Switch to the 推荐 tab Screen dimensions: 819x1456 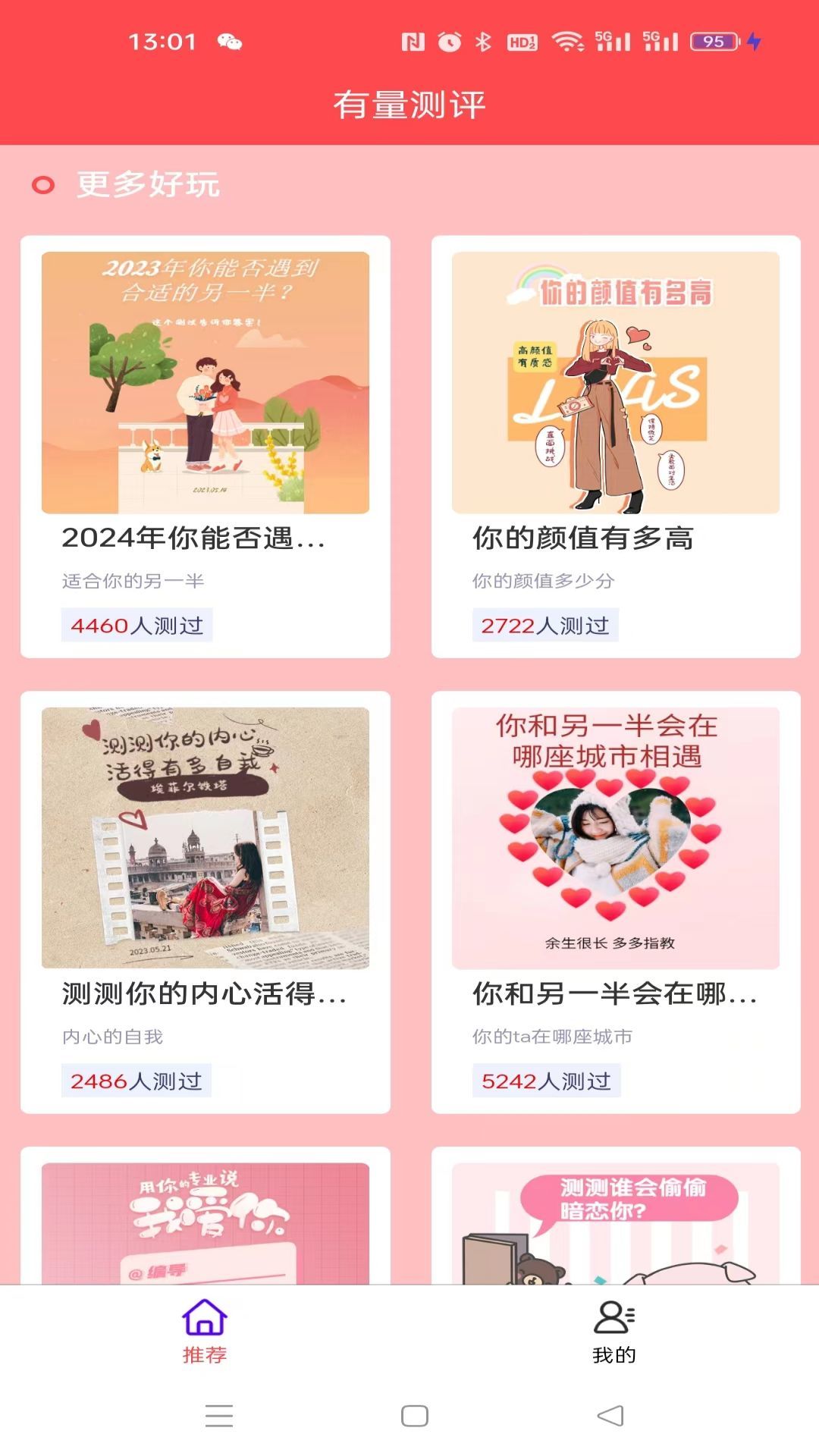pyautogui.click(x=205, y=1331)
